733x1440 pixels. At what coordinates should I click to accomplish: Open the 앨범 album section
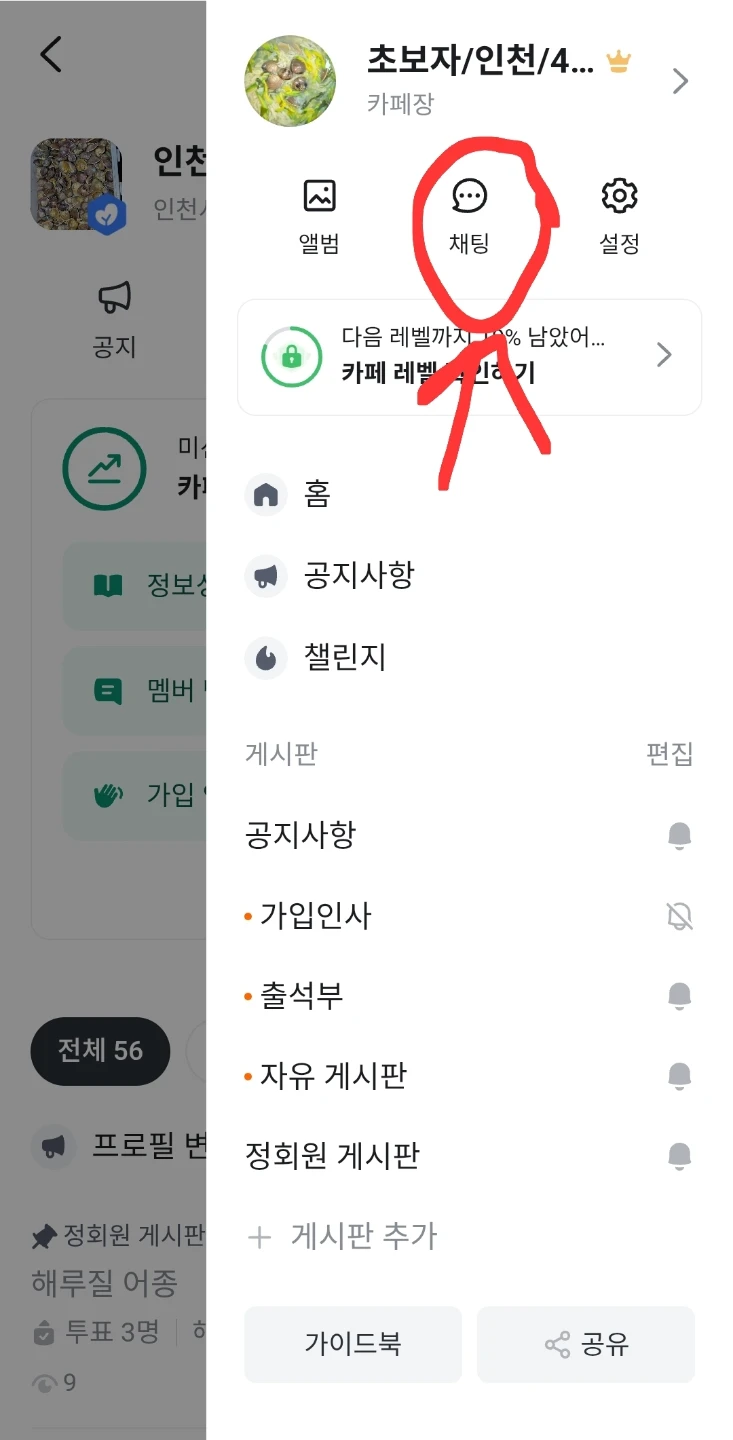(319, 217)
